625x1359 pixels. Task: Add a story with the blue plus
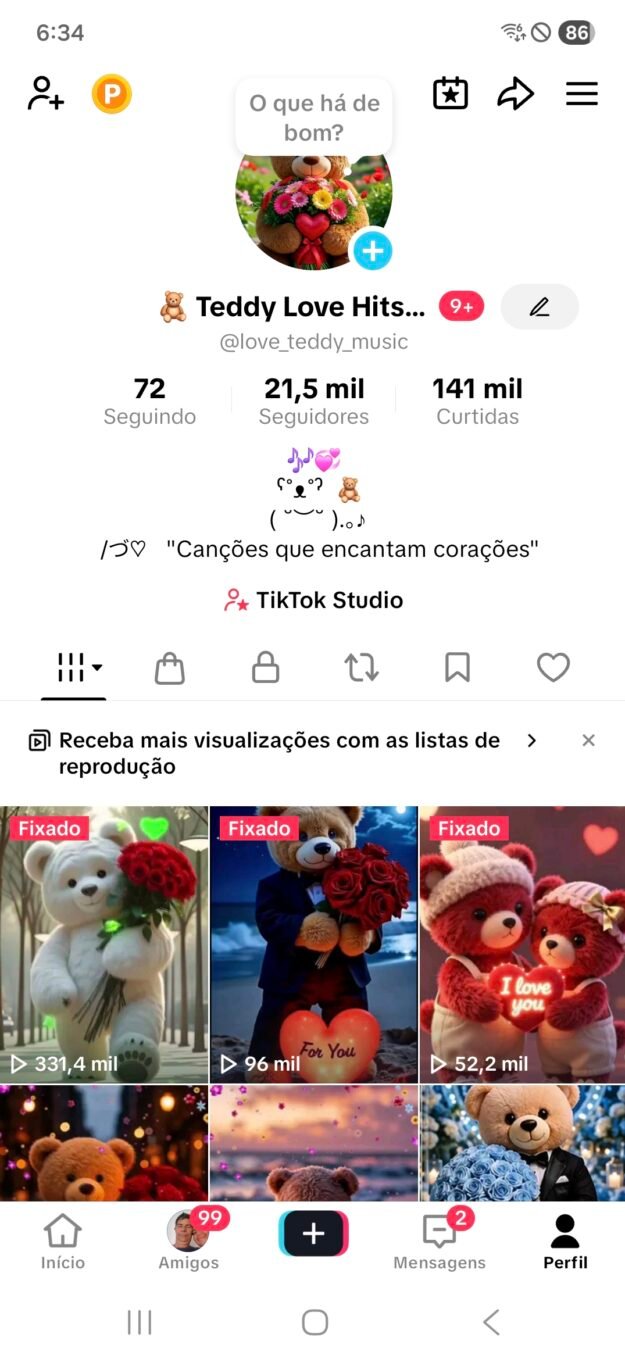click(373, 250)
